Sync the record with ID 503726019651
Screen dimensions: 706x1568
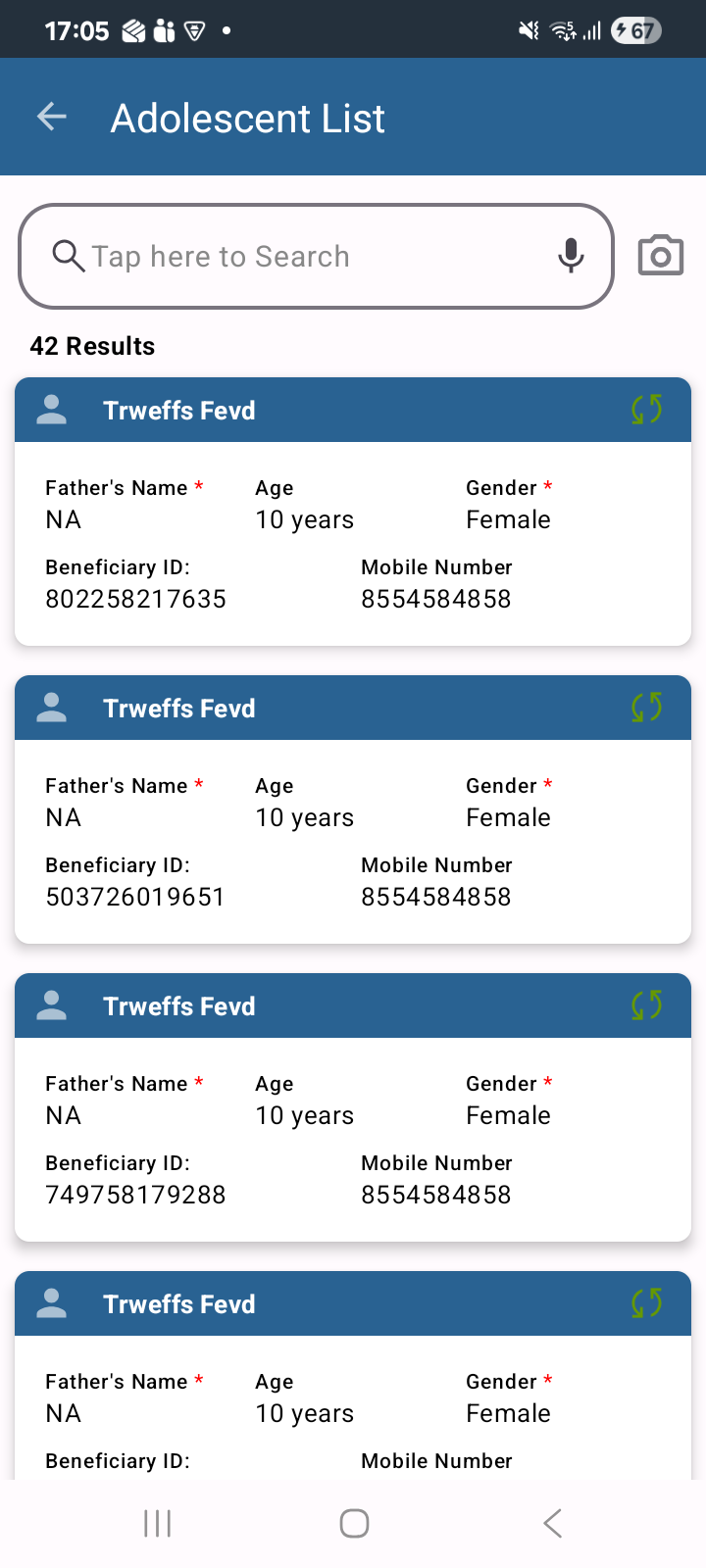(x=647, y=708)
